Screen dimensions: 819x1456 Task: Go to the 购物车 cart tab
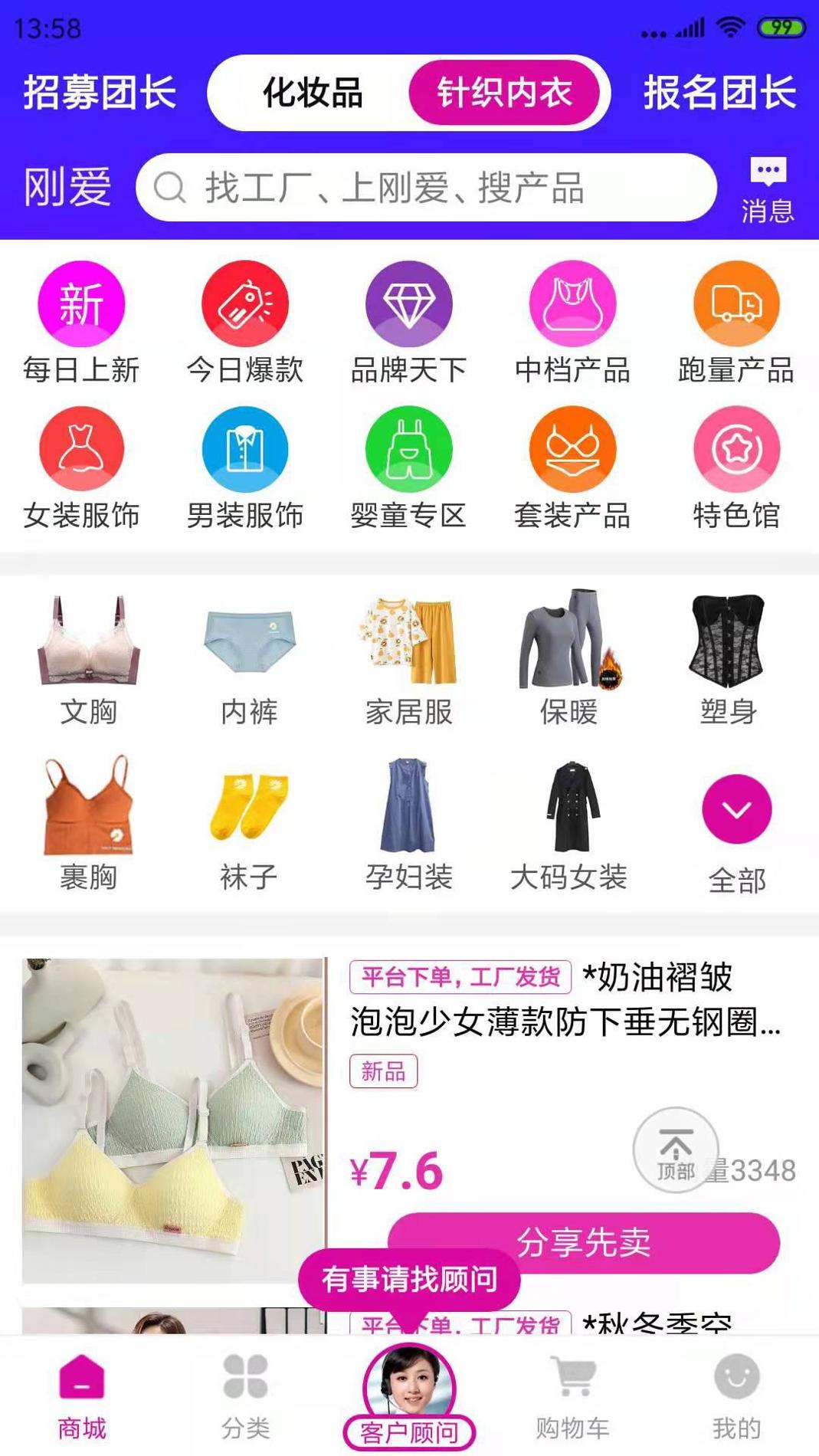coord(572,1396)
